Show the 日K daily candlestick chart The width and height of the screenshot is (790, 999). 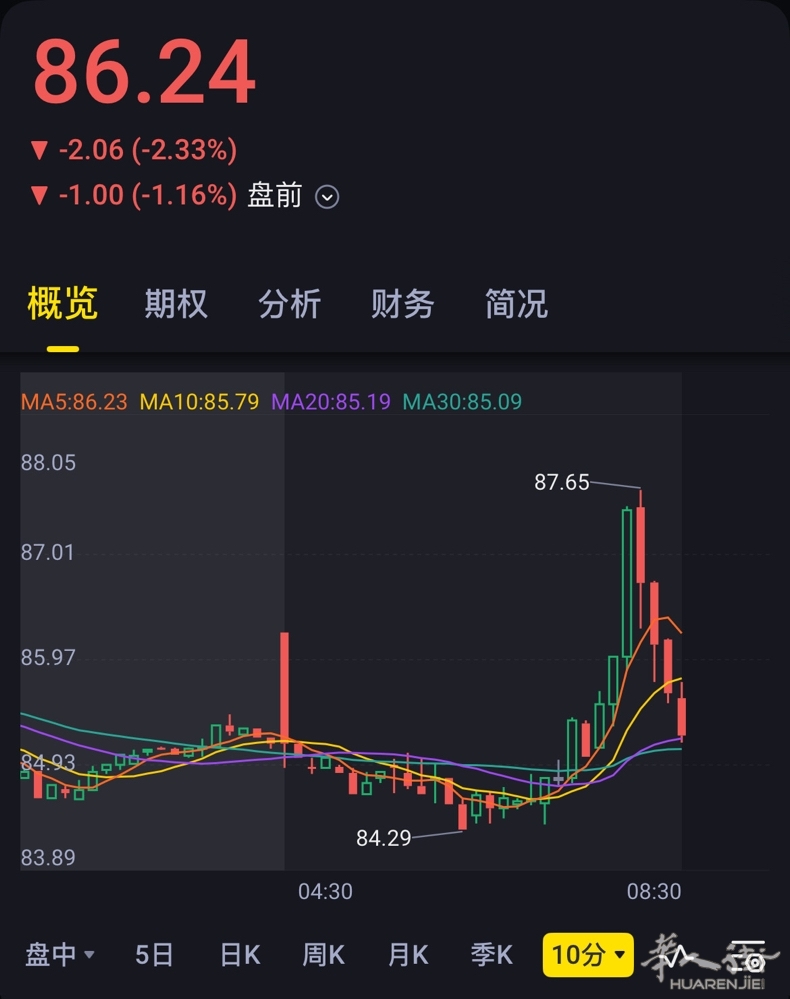(240, 955)
